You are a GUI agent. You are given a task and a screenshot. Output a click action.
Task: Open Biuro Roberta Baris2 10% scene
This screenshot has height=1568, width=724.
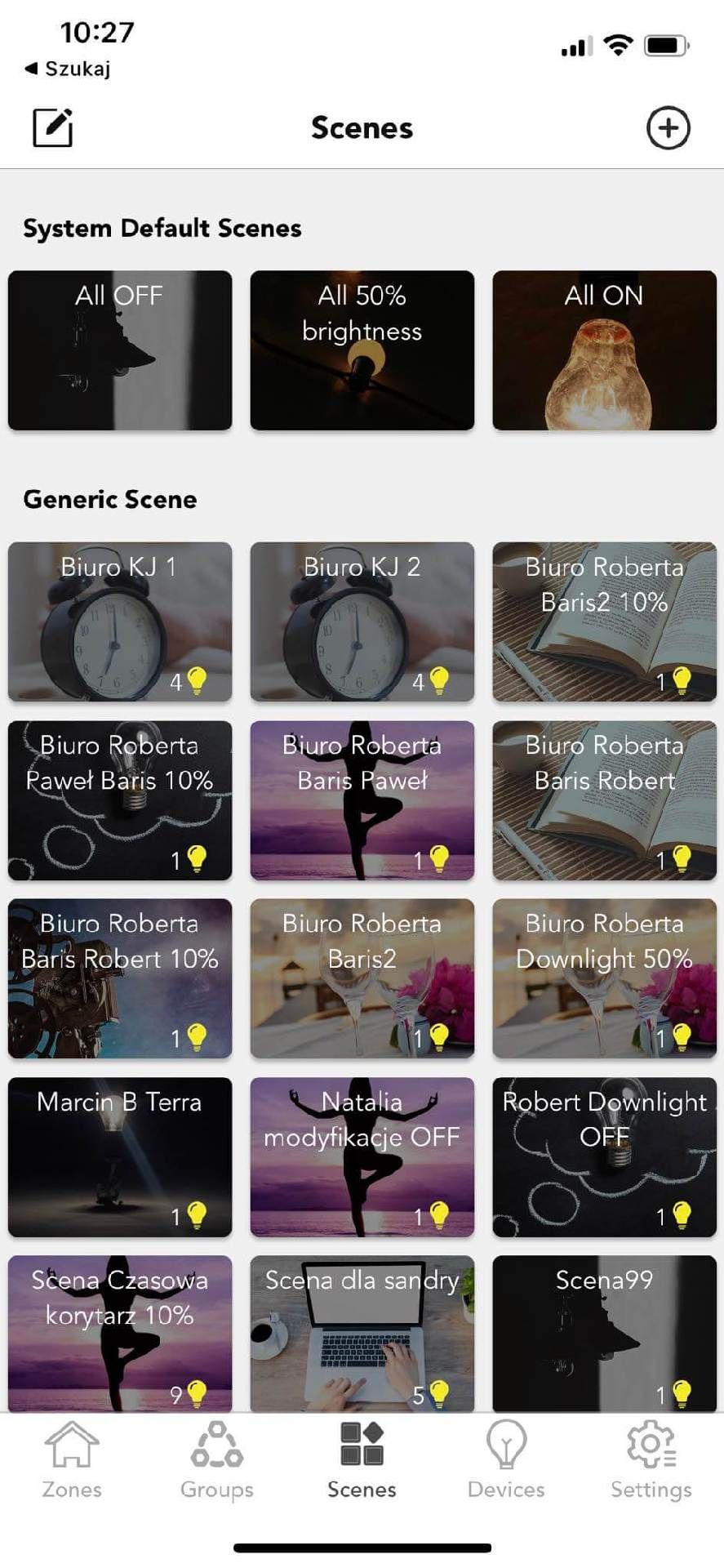click(x=604, y=621)
